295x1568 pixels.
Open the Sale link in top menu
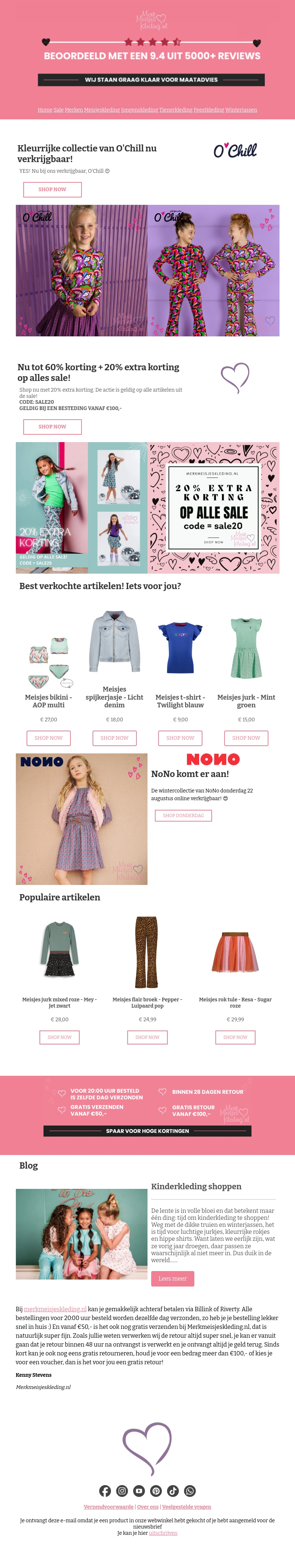pyautogui.click(x=59, y=110)
